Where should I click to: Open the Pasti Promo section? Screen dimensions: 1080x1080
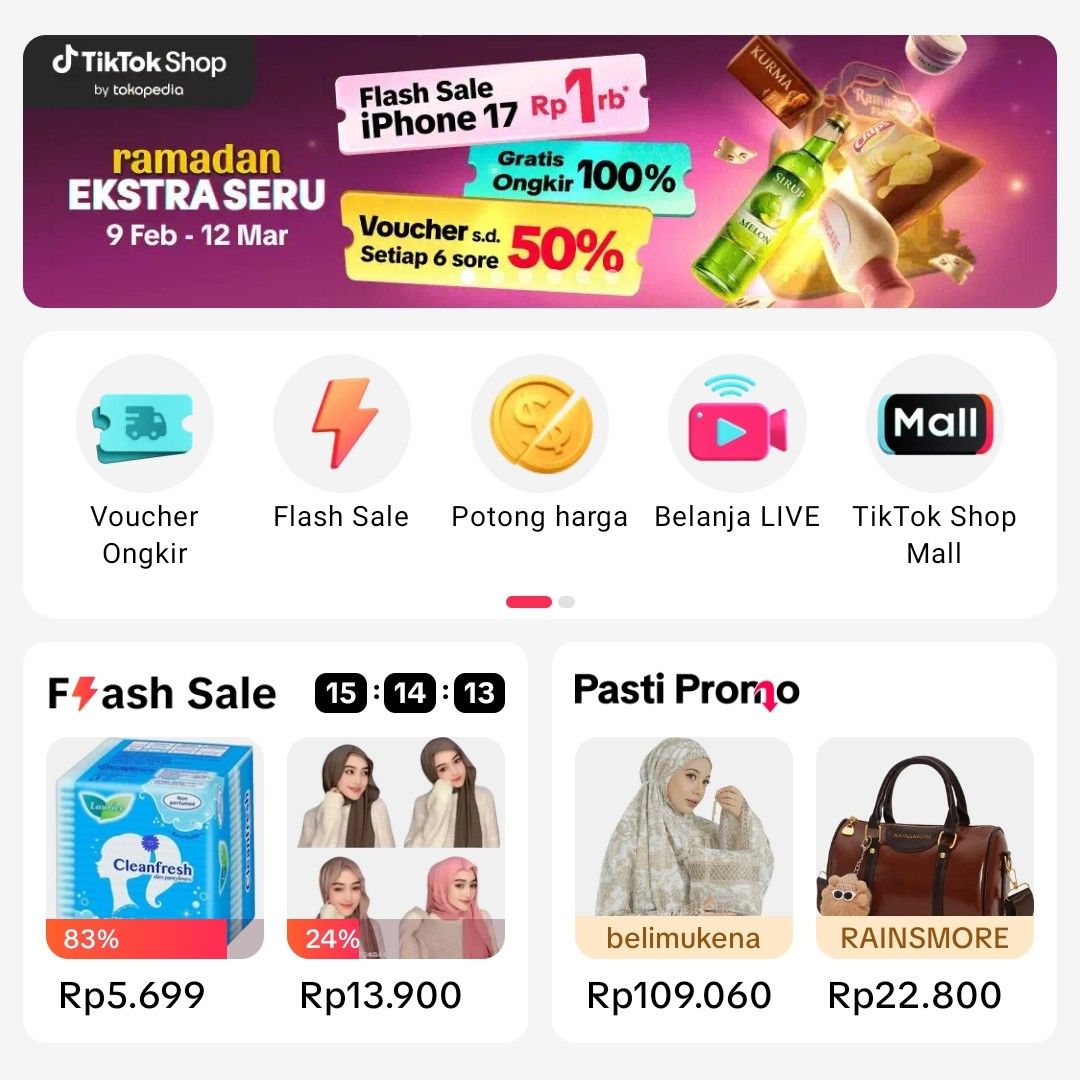point(686,690)
